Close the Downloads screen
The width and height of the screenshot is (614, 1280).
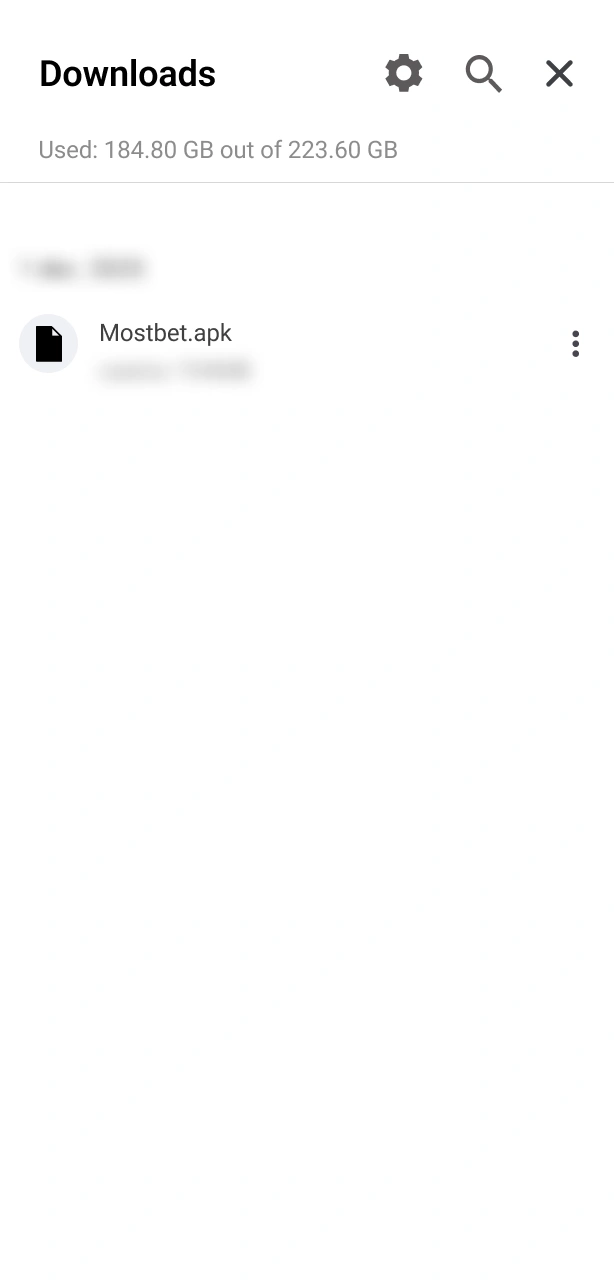[559, 74]
